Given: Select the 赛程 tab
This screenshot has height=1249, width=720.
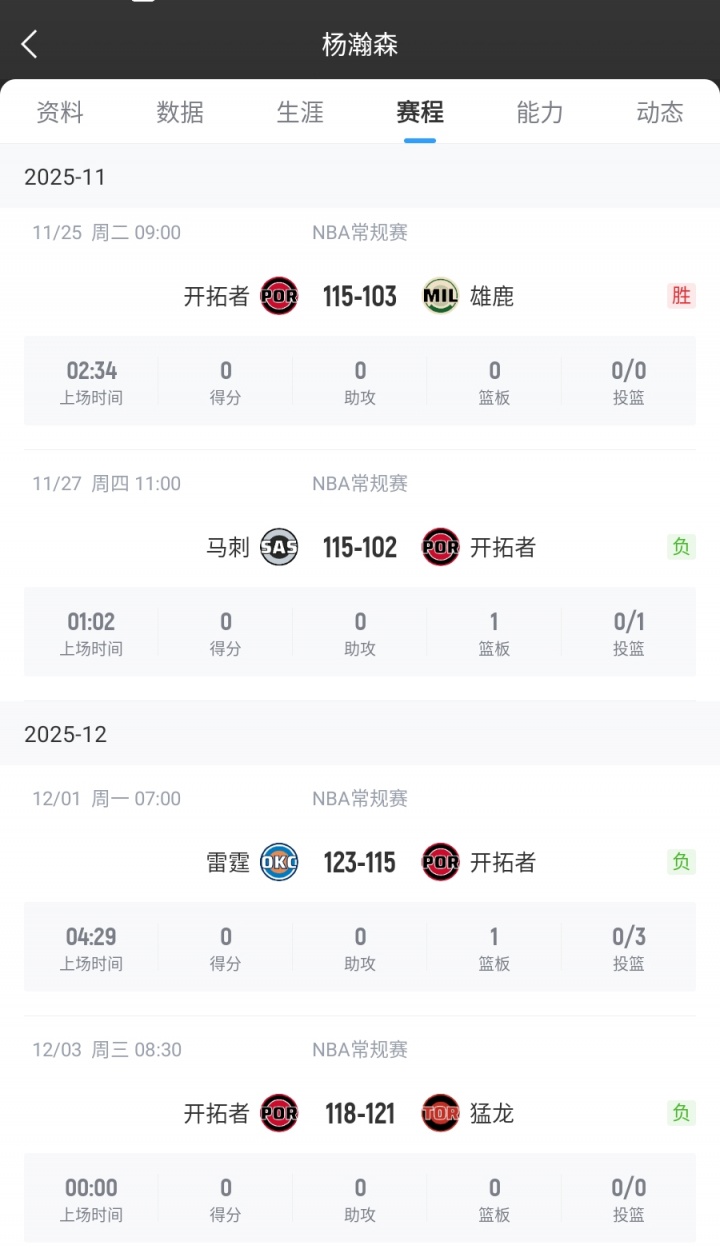Looking at the screenshot, I should click(420, 112).
